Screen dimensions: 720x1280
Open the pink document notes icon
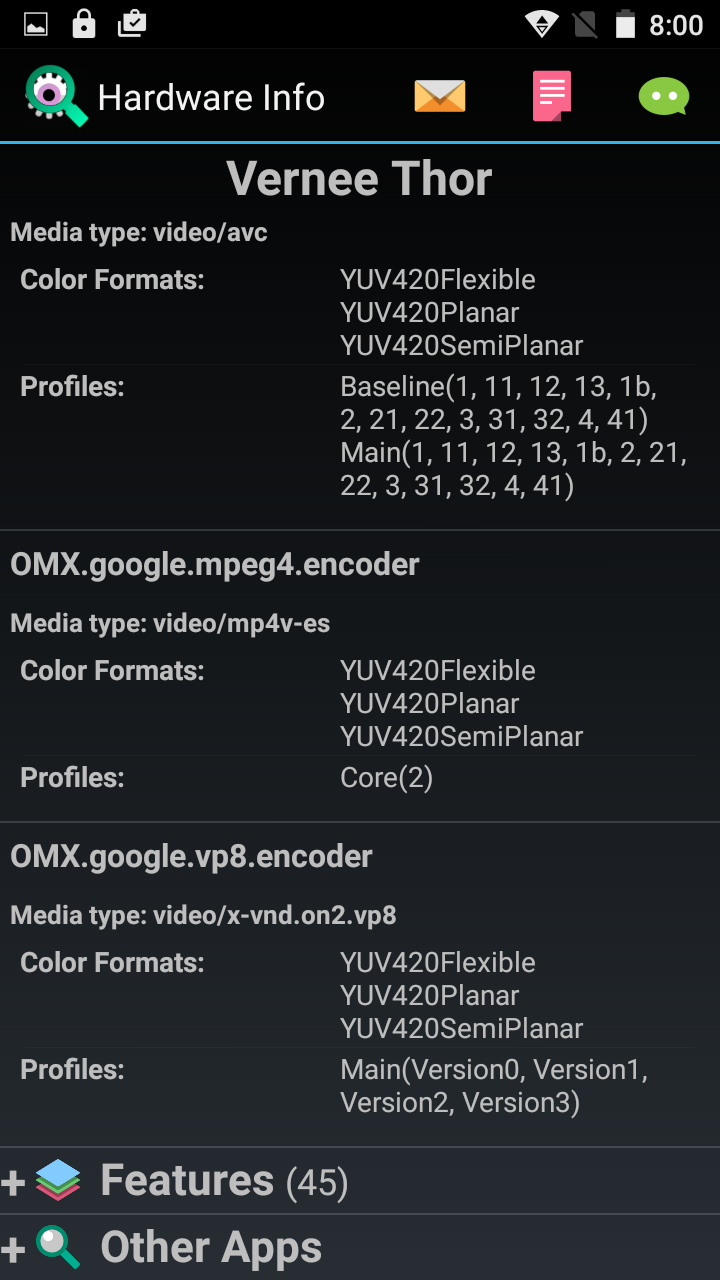coord(552,97)
